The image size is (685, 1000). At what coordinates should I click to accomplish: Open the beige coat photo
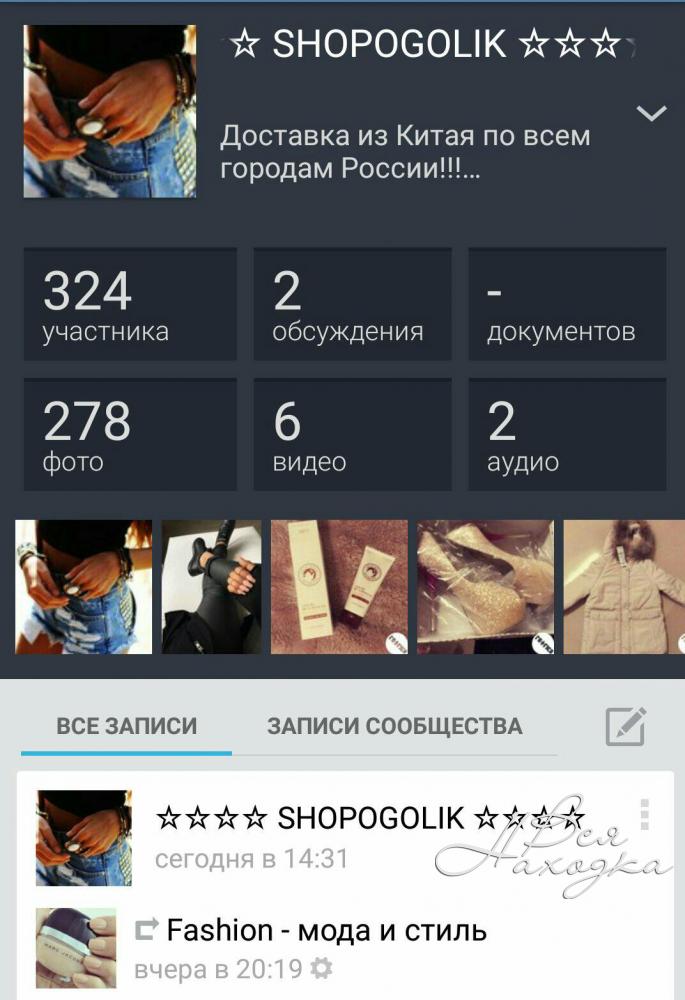[x=624, y=587]
